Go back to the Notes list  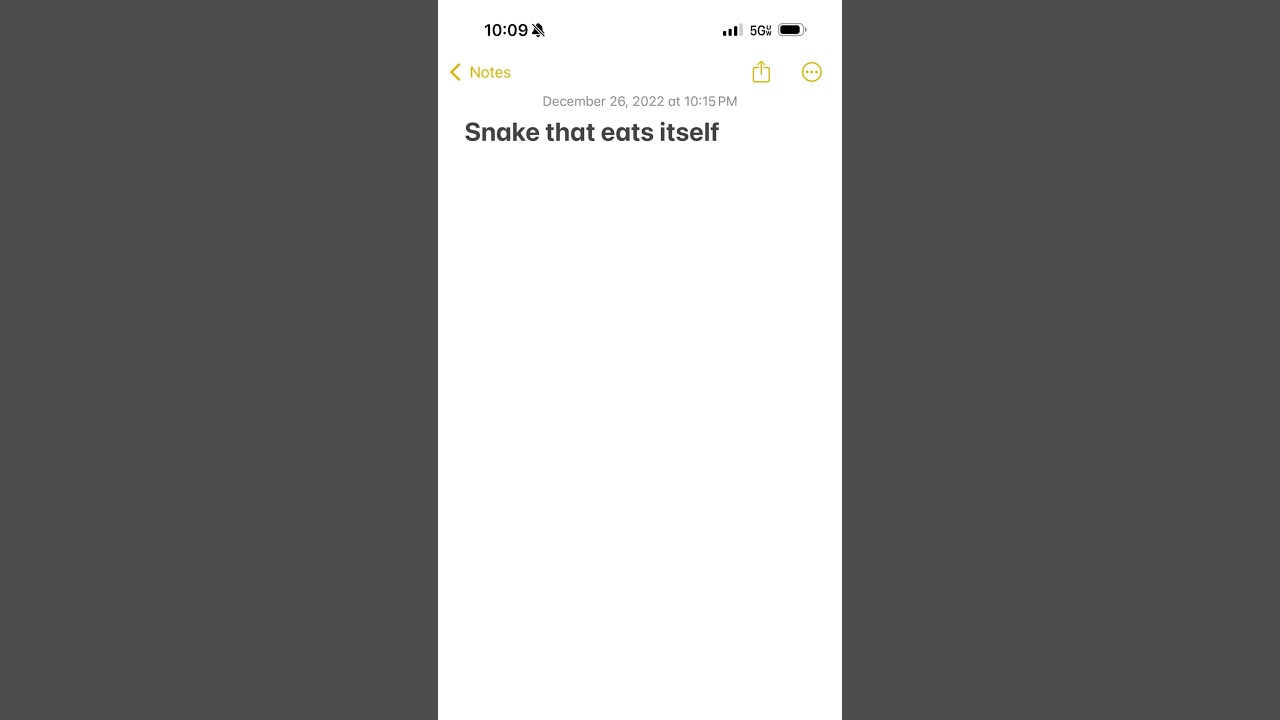tap(481, 72)
